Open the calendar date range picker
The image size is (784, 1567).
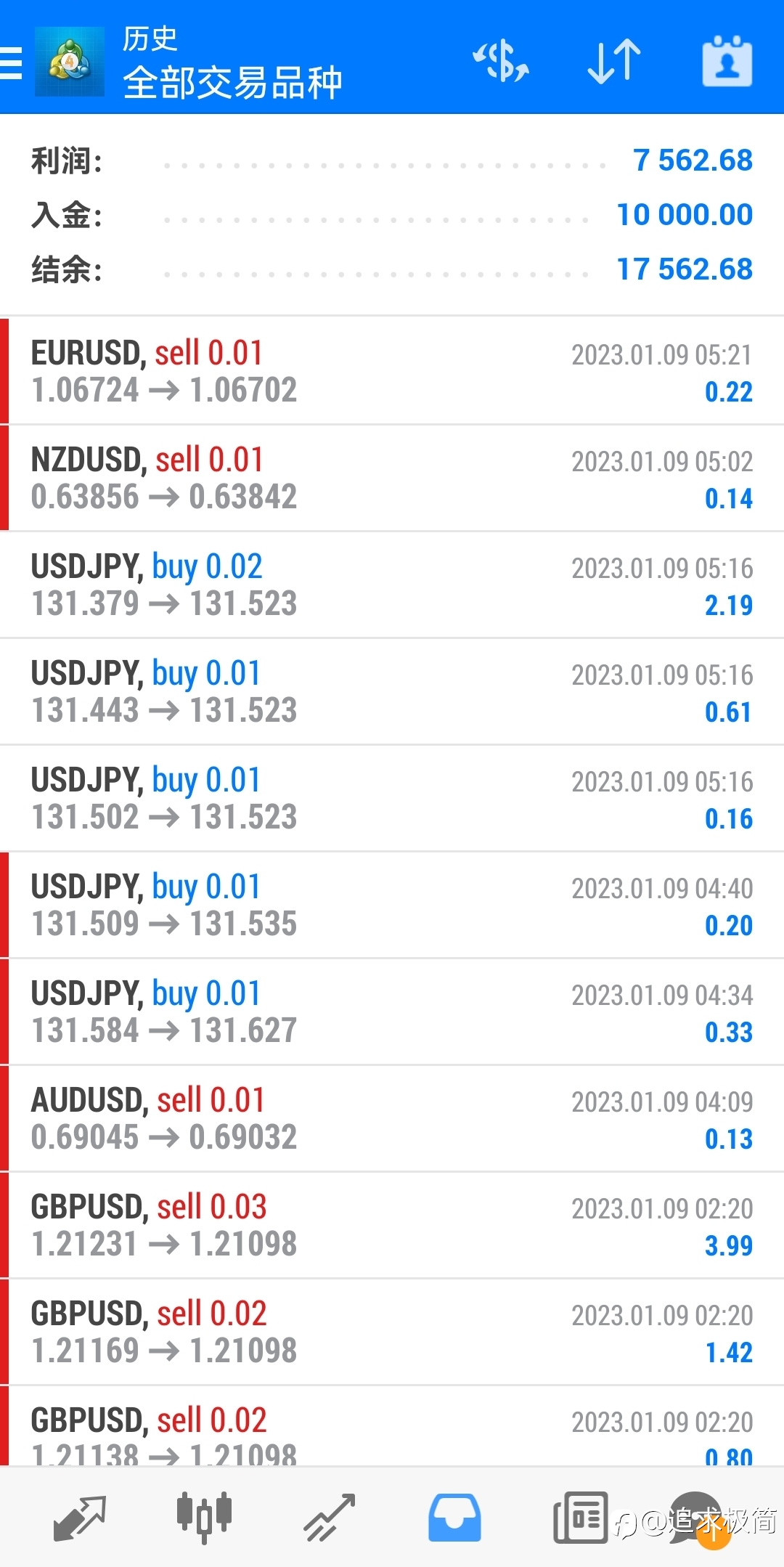[727, 62]
